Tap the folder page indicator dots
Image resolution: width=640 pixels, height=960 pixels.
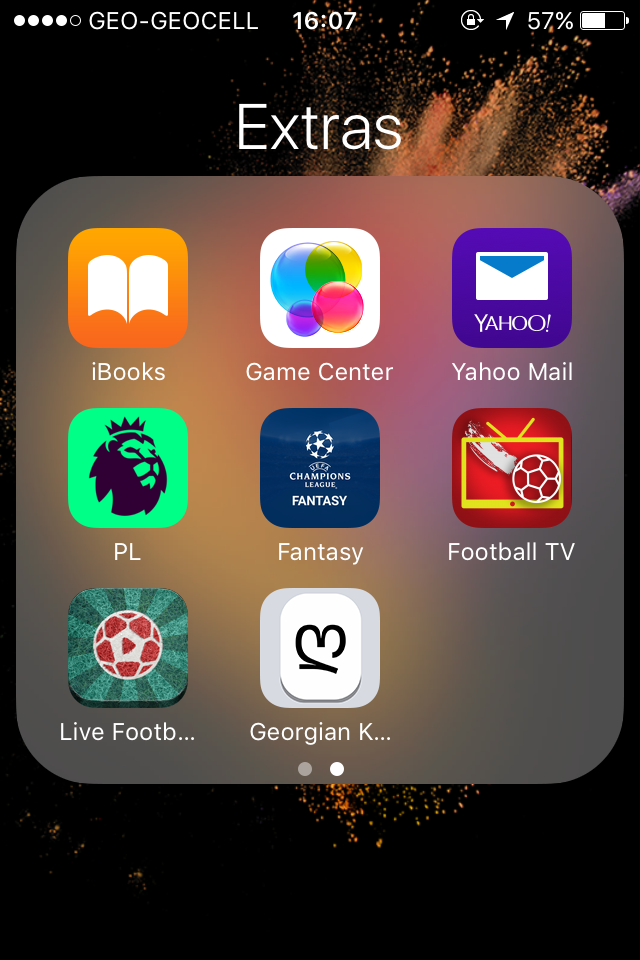321,769
